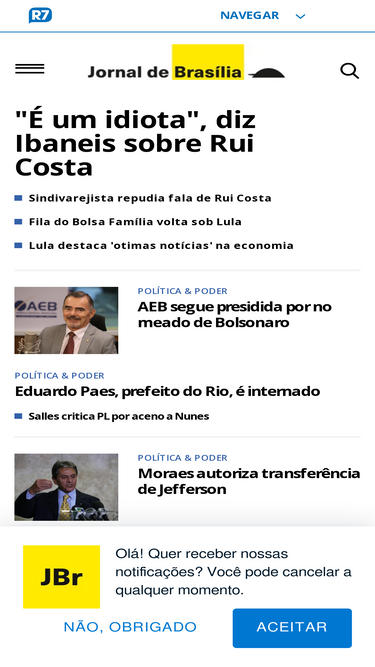The image size is (375, 667).
Task: Expand the NAVEGAR dropdown
Action: pos(262,16)
